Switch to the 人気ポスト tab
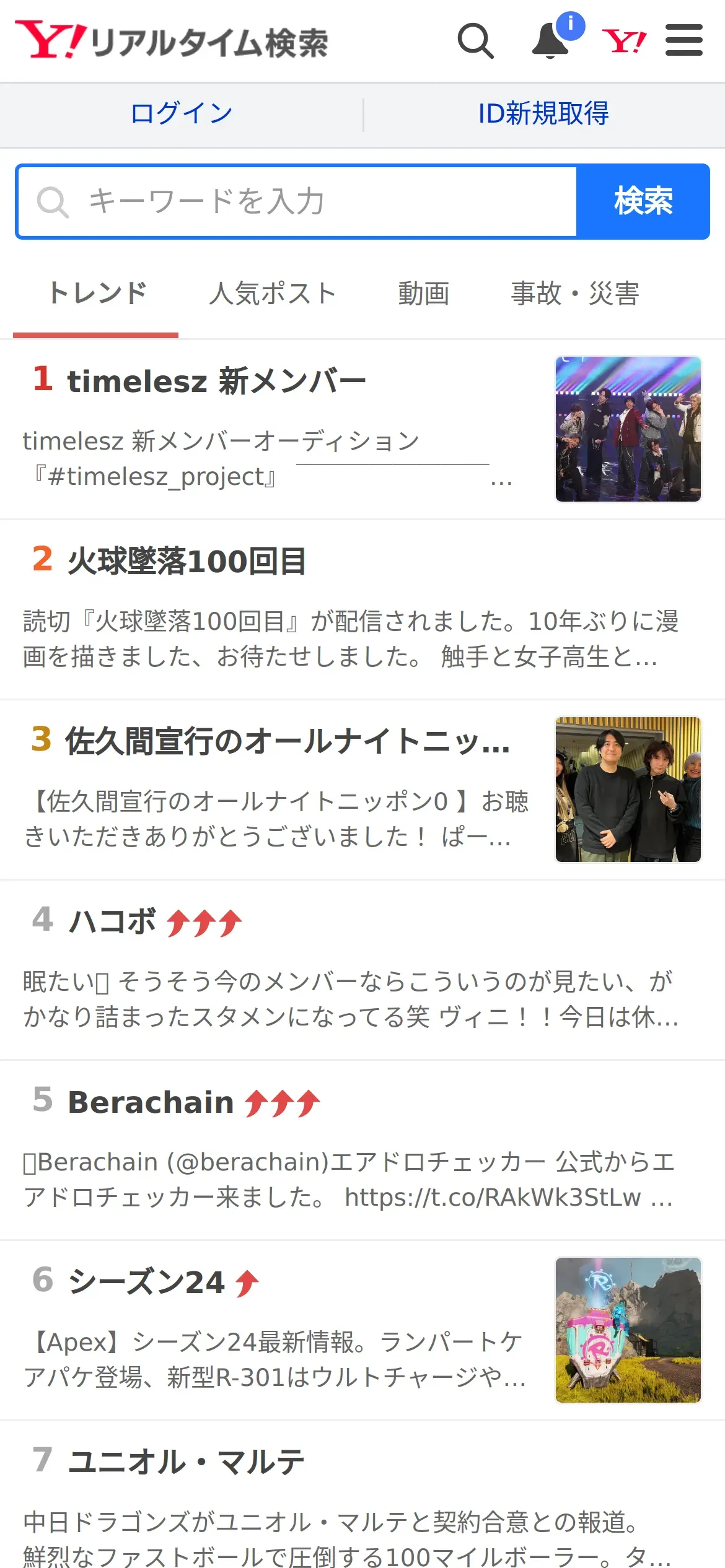The width and height of the screenshot is (725, 1568). 273,294
